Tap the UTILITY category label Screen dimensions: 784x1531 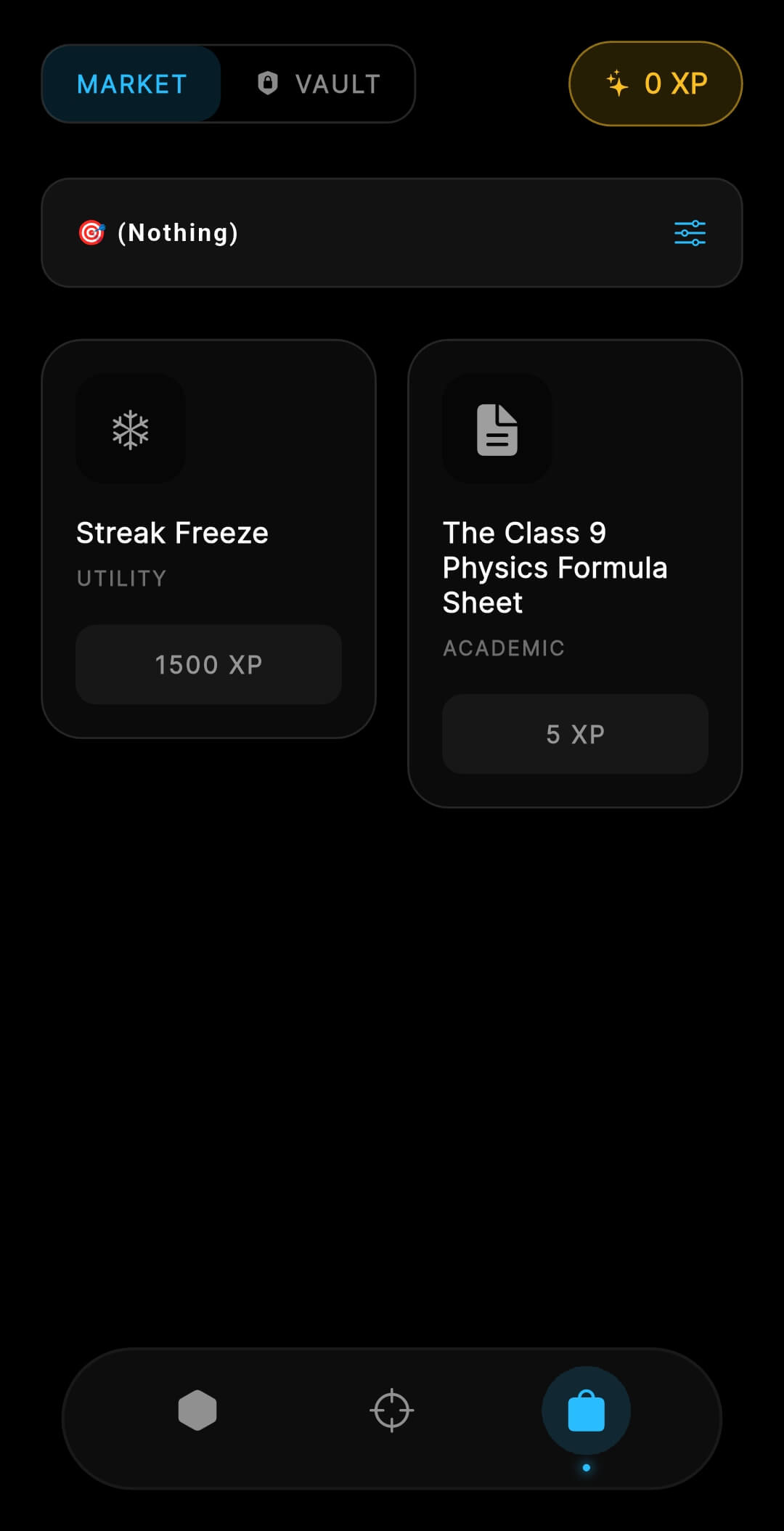(121, 578)
